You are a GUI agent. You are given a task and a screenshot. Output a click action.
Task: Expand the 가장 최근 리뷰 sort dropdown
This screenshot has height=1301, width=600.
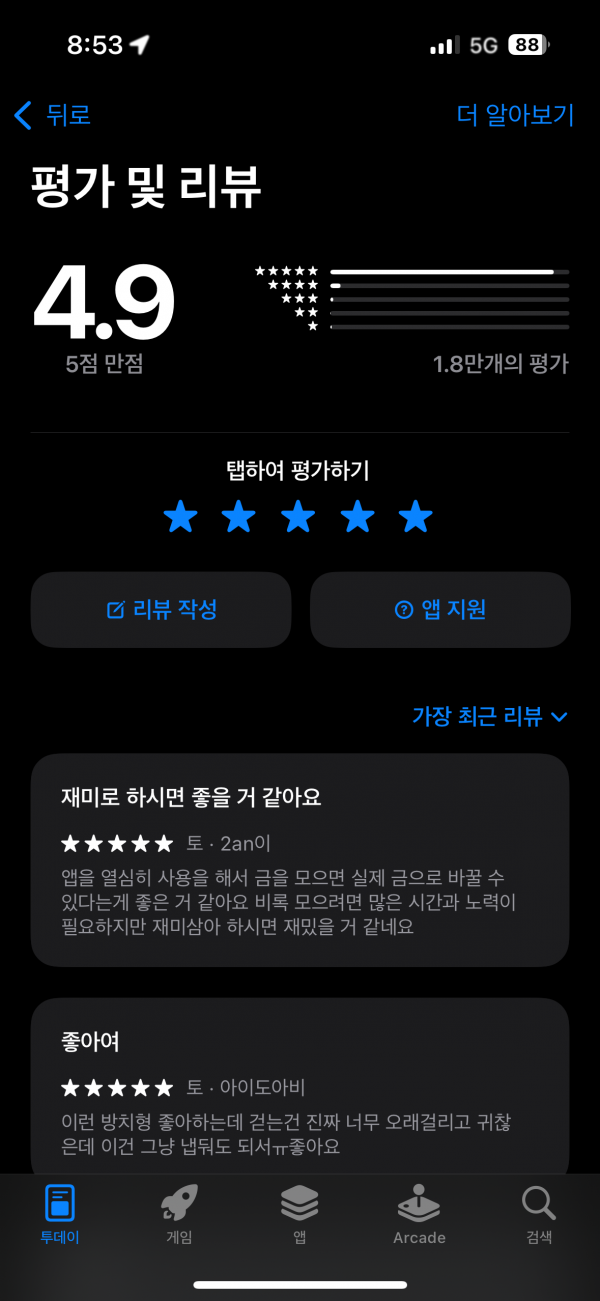[x=490, y=716]
